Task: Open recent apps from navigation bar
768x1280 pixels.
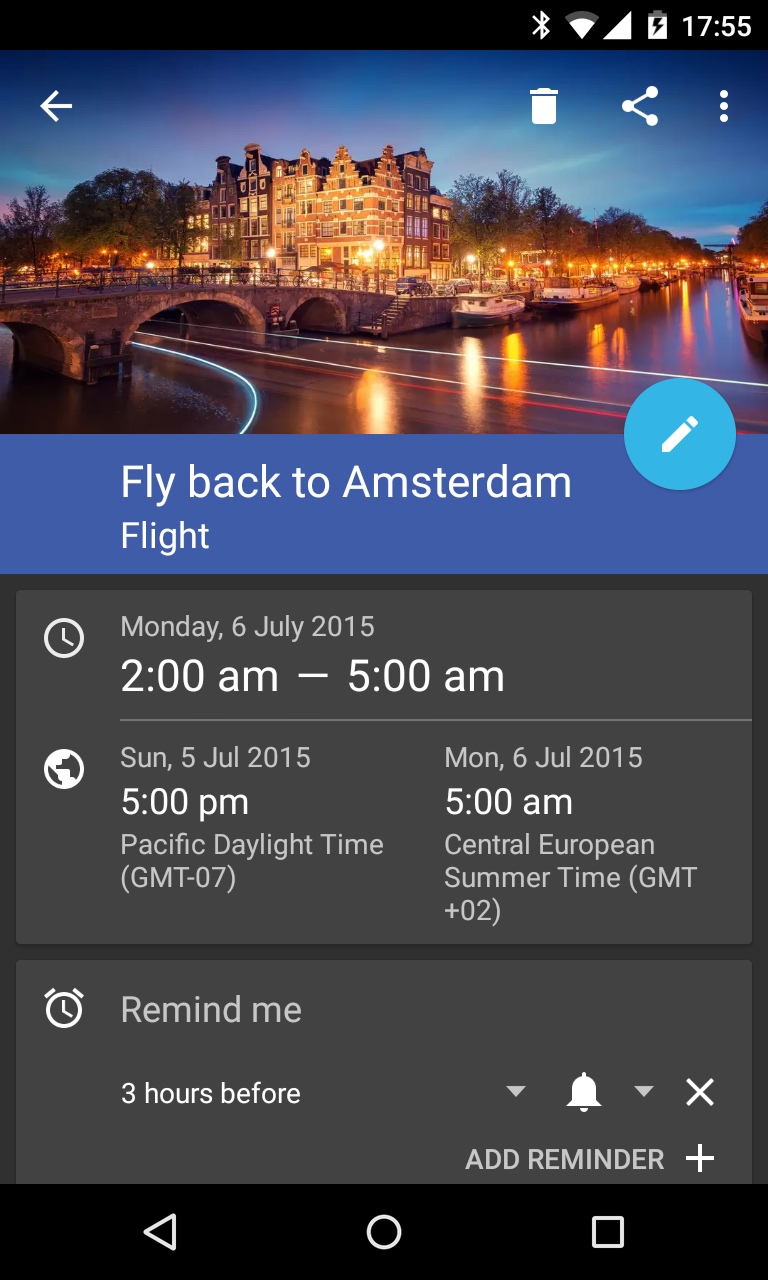Action: [x=607, y=1232]
